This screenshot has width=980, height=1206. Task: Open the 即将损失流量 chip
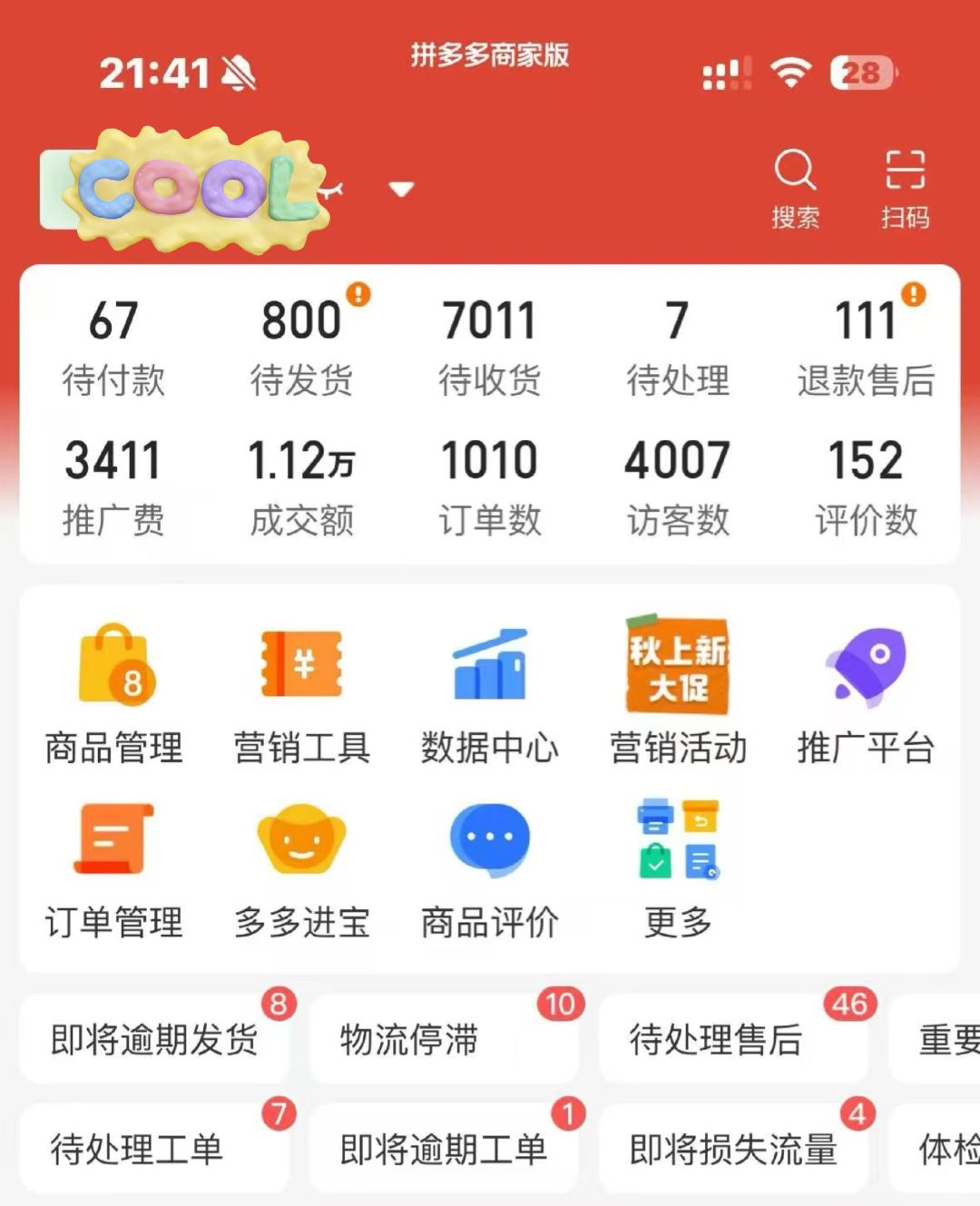coord(732,1149)
